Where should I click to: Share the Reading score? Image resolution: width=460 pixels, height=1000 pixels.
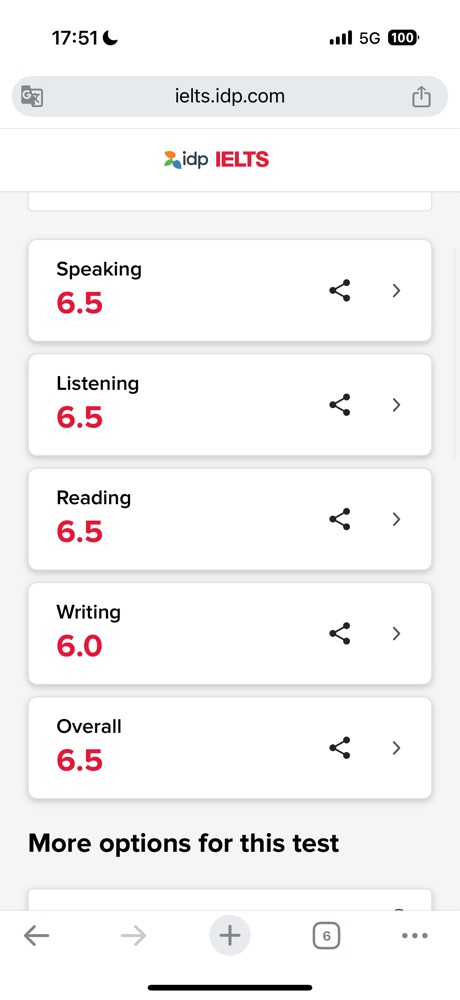[340, 519]
